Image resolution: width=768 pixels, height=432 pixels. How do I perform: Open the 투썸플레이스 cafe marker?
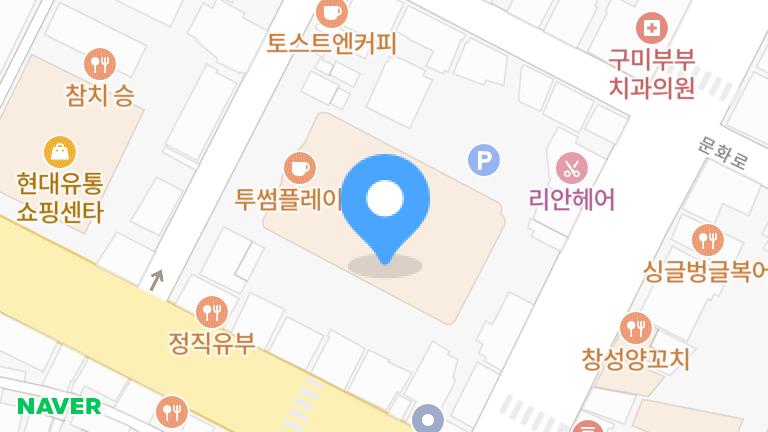pyautogui.click(x=299, y=166)
